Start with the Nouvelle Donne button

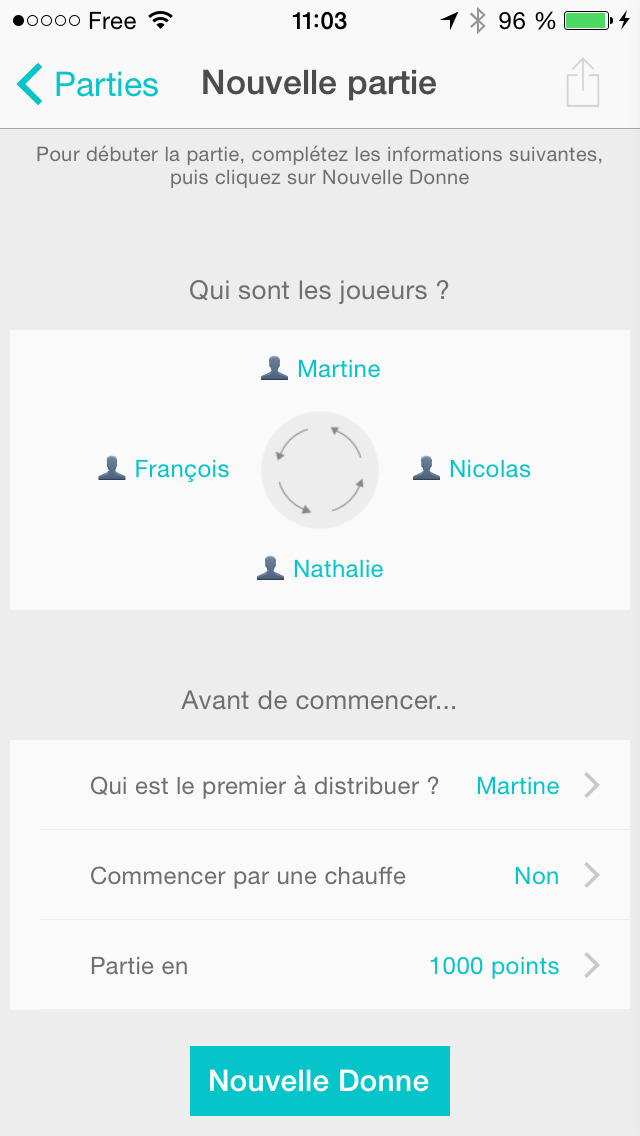click(x=320, y=1081)
